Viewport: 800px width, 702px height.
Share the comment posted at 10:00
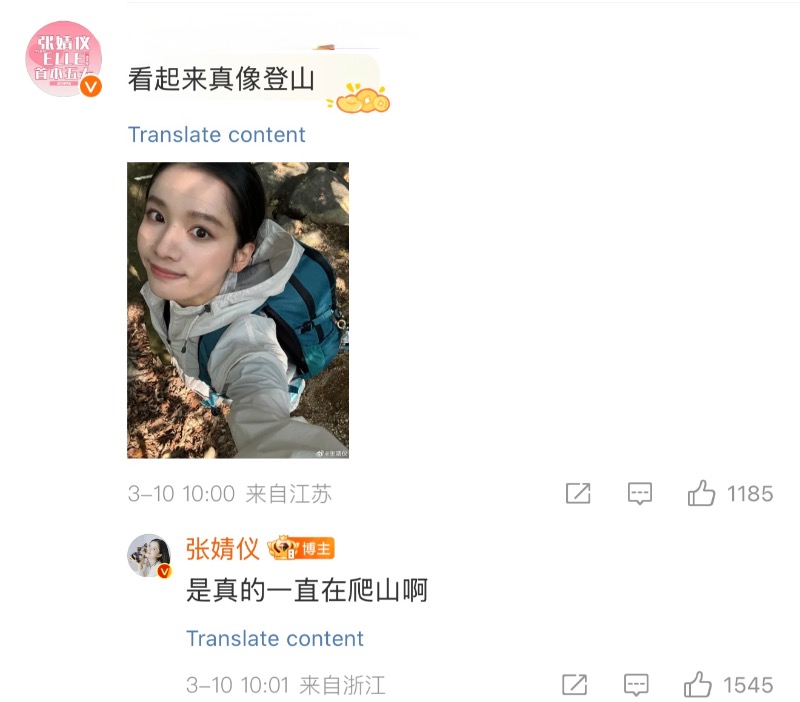point(578,493)
